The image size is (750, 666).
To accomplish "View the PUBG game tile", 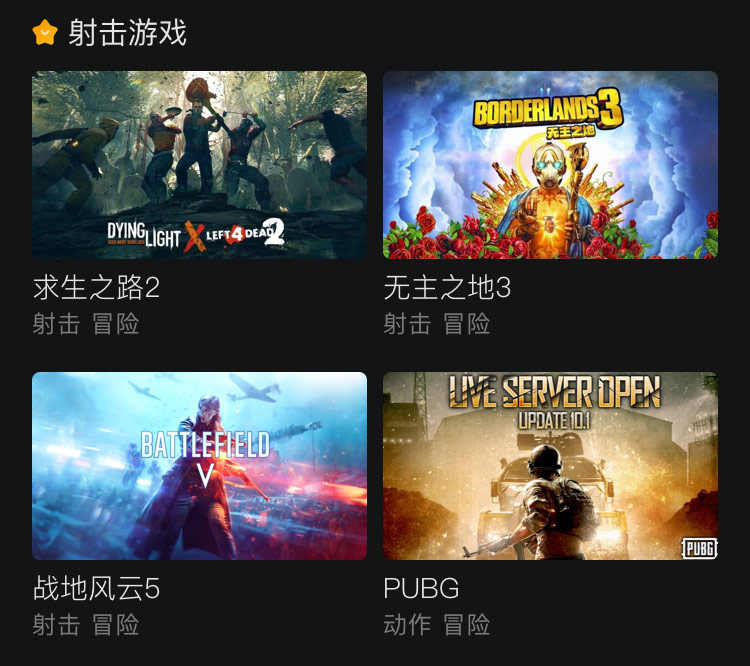I will click(550, 466).
